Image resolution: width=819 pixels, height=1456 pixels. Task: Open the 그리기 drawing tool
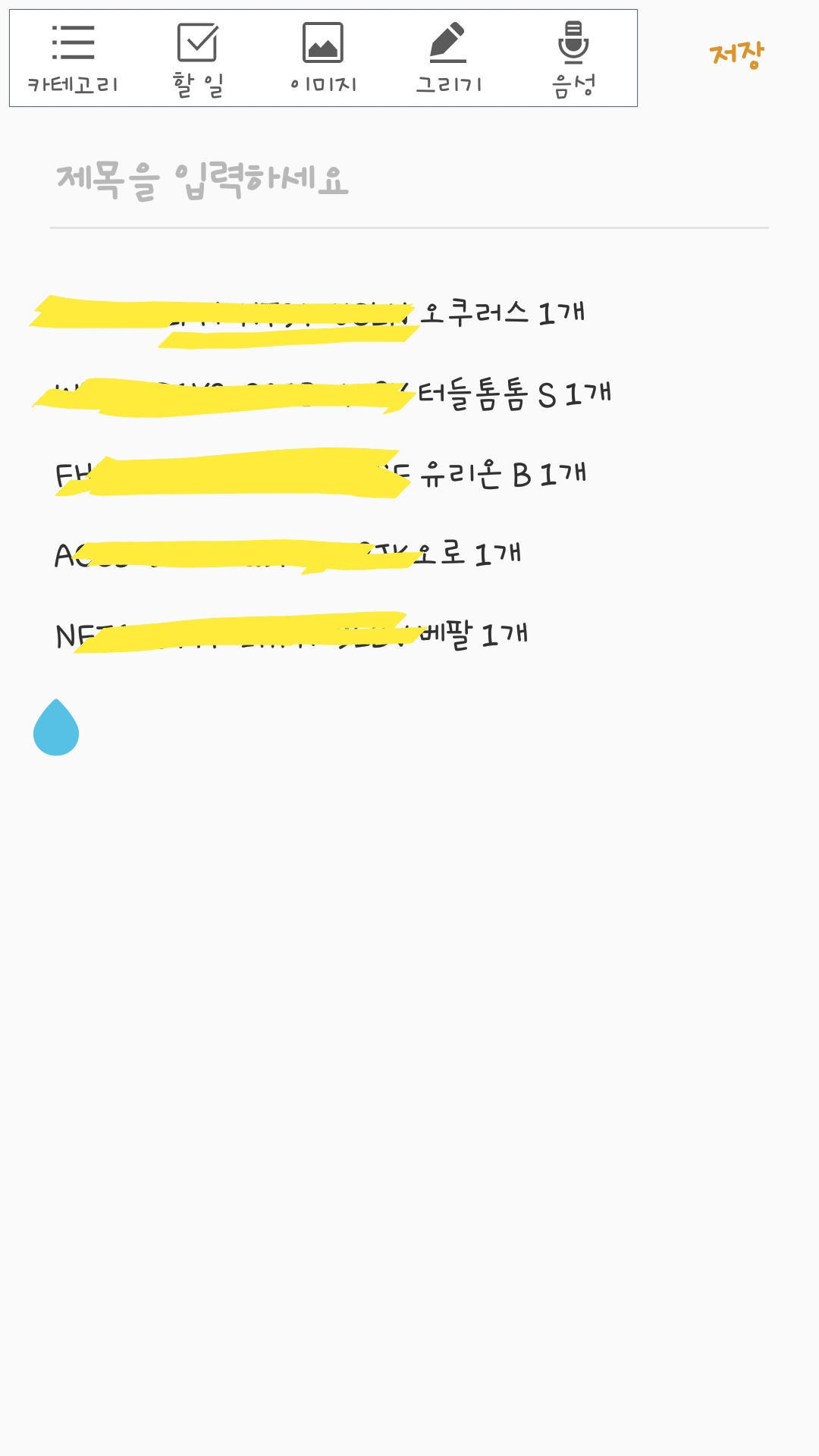[x=449, y=58]
